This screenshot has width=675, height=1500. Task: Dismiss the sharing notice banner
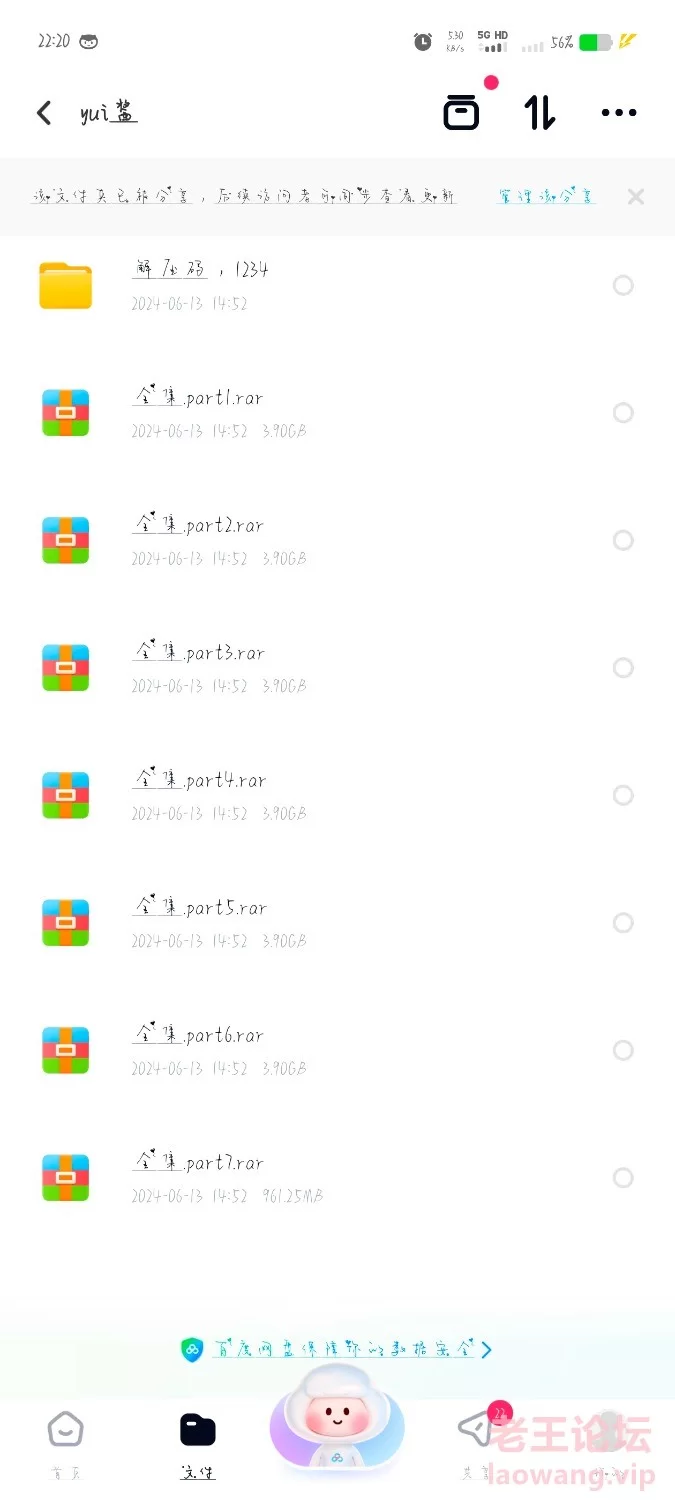pos(636,197)
